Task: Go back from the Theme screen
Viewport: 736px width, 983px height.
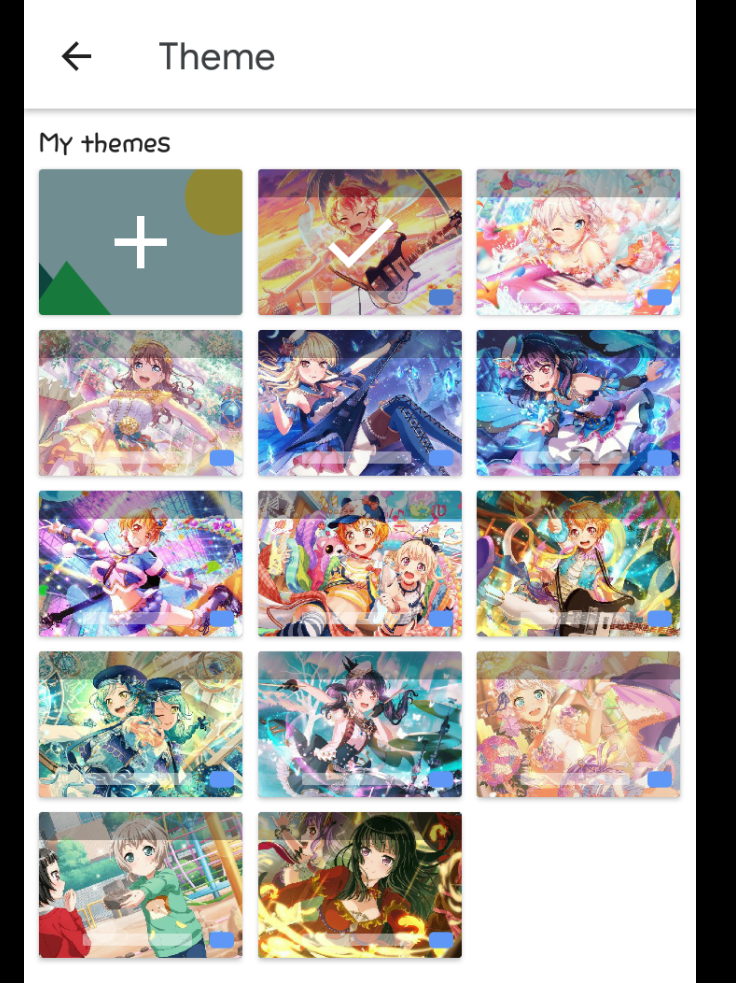Action: 76,57
